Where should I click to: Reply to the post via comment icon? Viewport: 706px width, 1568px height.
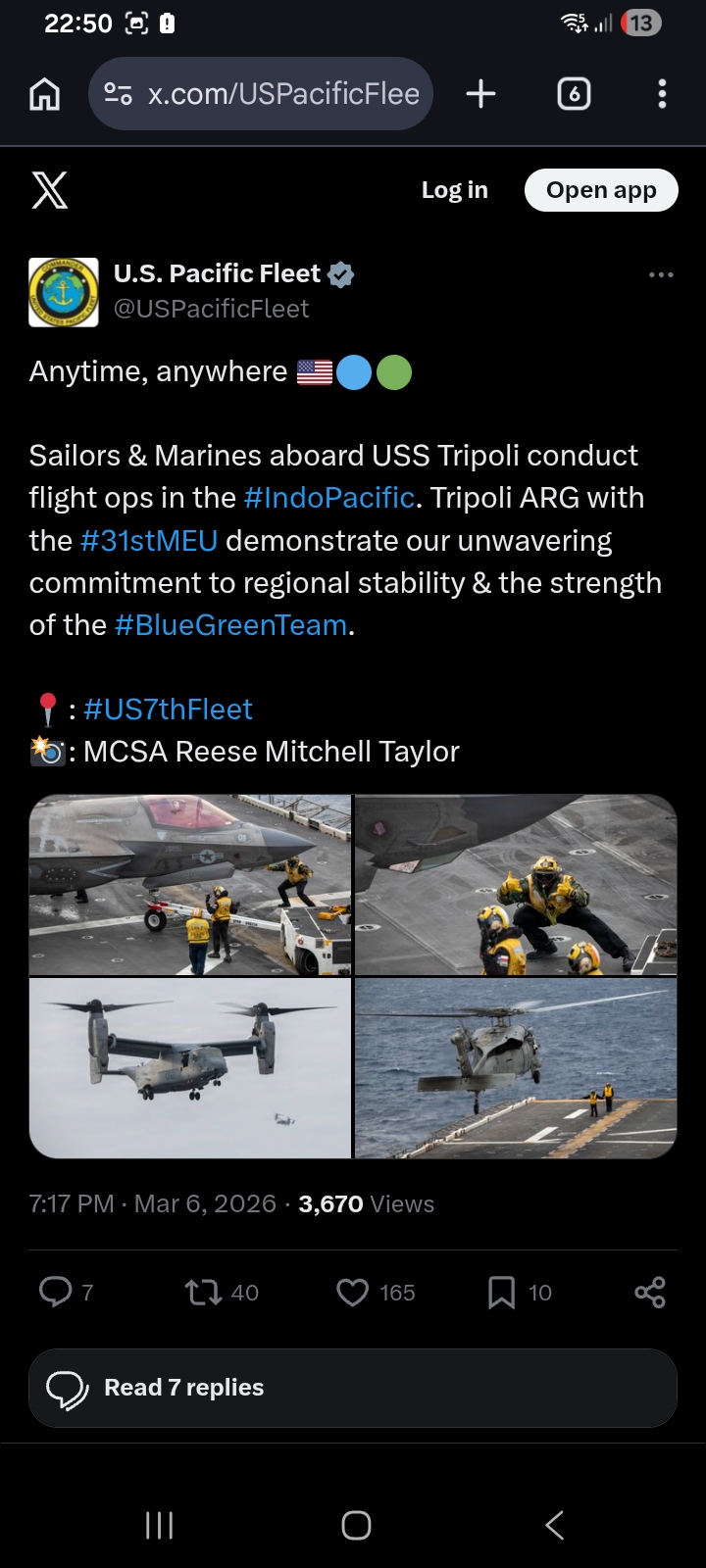(x=56, y=1292)
